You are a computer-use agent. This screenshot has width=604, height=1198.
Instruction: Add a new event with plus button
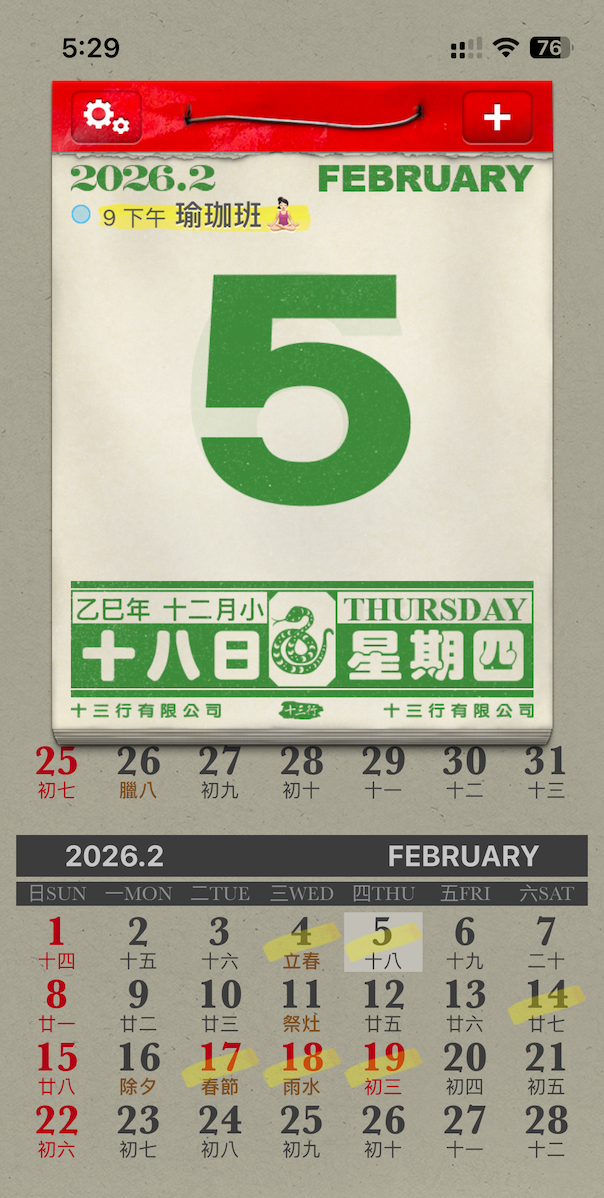click(497, 118)
